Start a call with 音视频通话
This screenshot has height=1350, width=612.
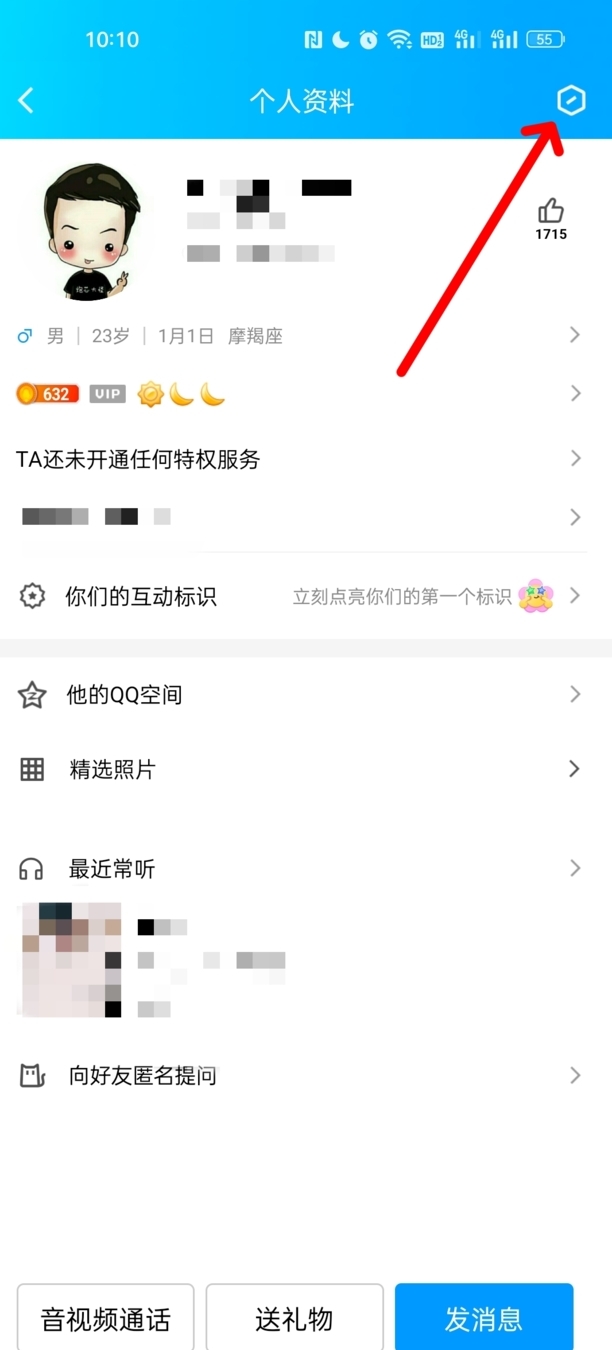[x=106, y=1318]
